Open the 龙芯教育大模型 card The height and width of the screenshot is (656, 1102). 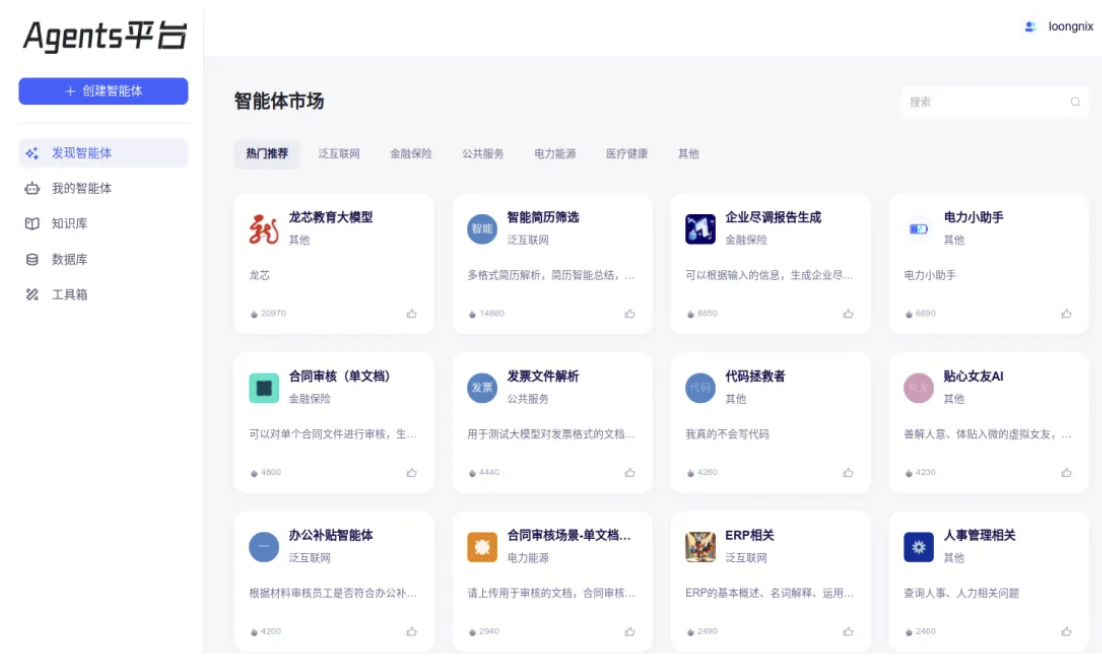coord(333,262)
